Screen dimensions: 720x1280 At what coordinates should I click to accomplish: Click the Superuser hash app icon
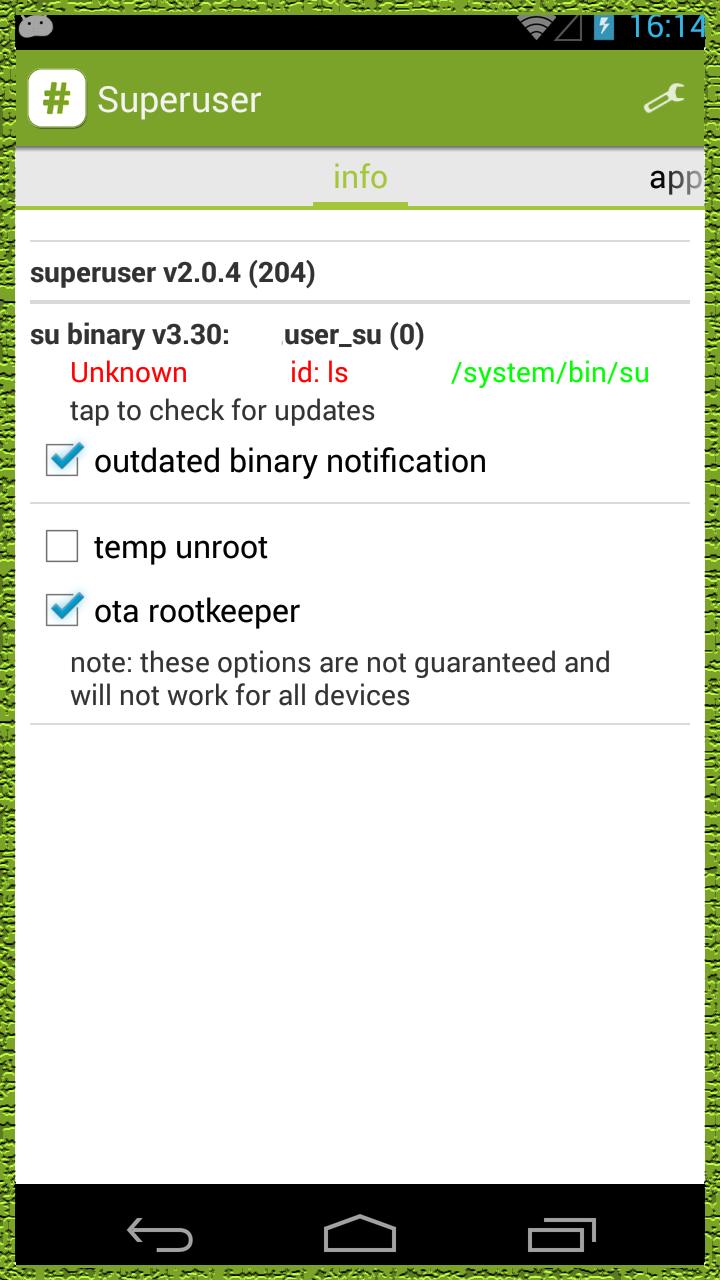[57, 98]
